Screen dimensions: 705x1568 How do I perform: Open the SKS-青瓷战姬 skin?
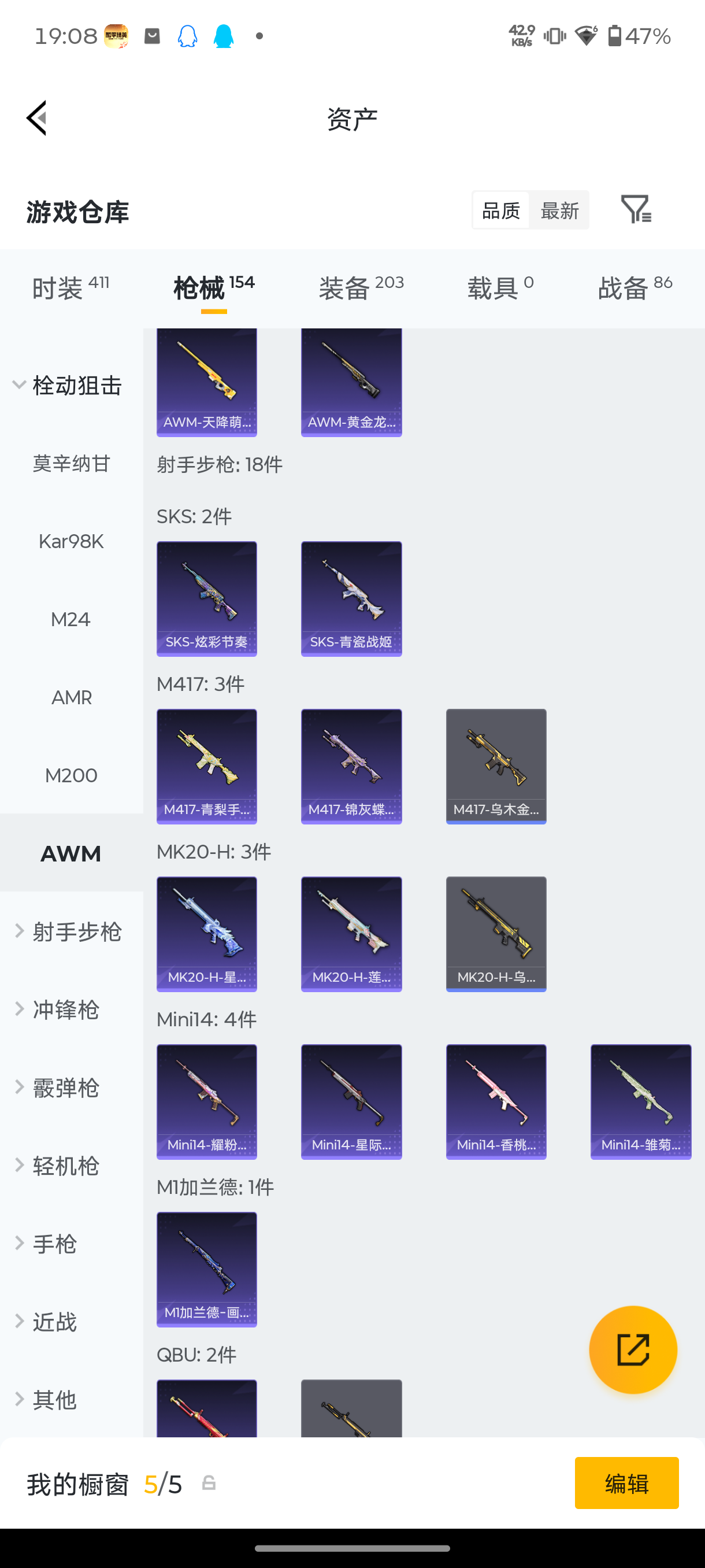pyautogui.click(x=351, y=599)
